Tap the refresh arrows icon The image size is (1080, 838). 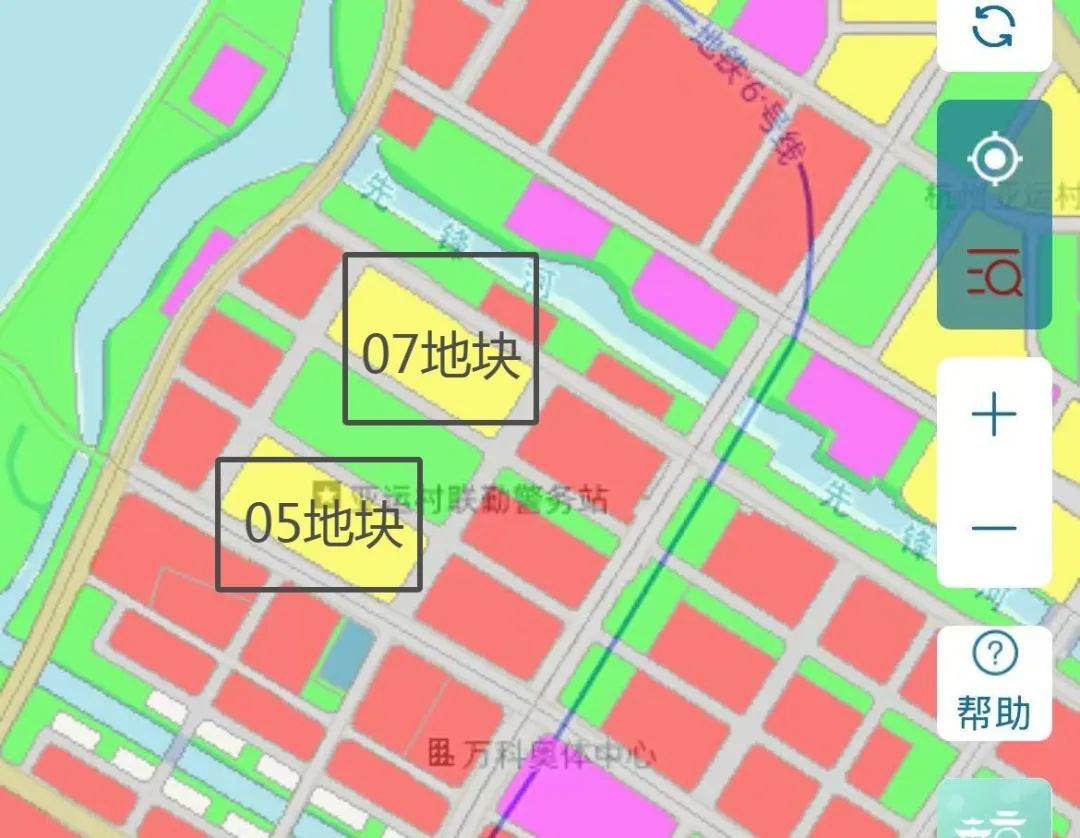tap(993, 28)
